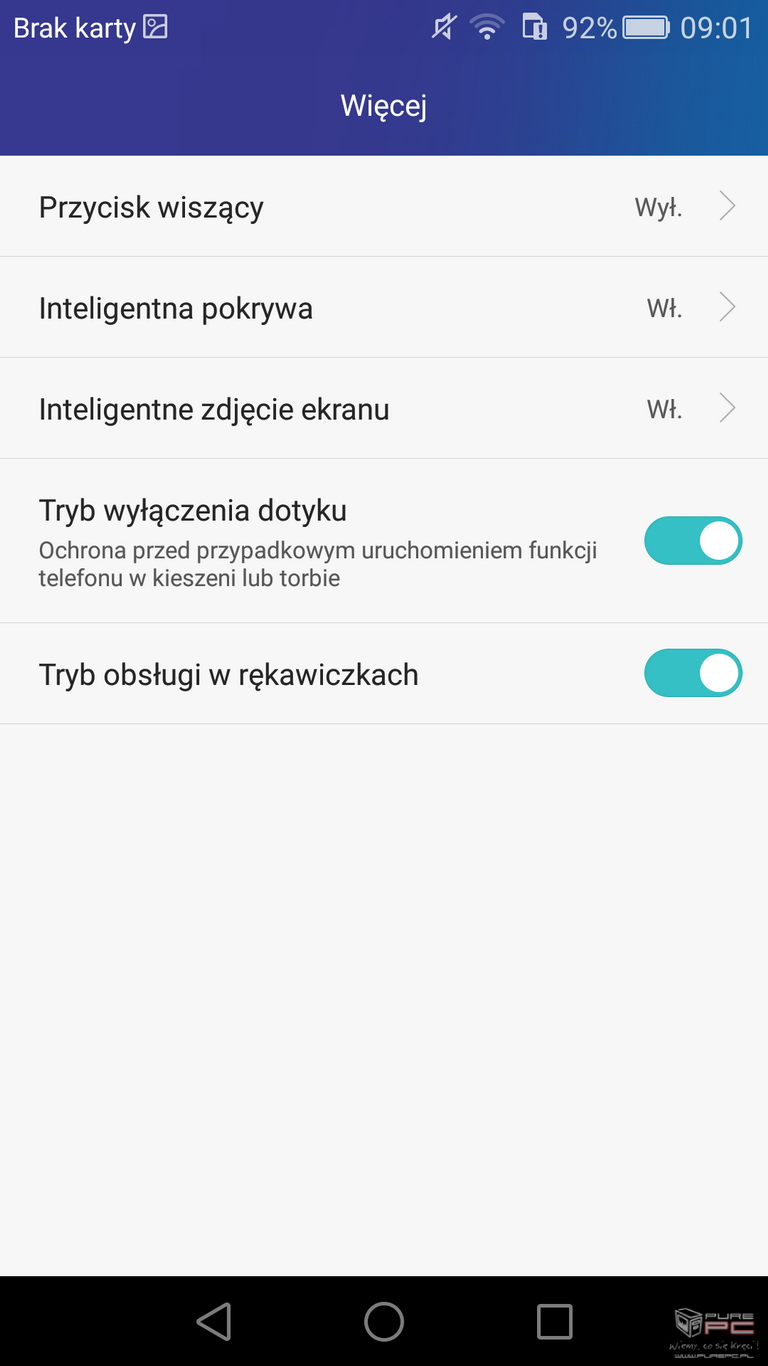Viewport: 768px width, 1366px height.
Task: Go back with the system back button
Action: pos(214,1321)
